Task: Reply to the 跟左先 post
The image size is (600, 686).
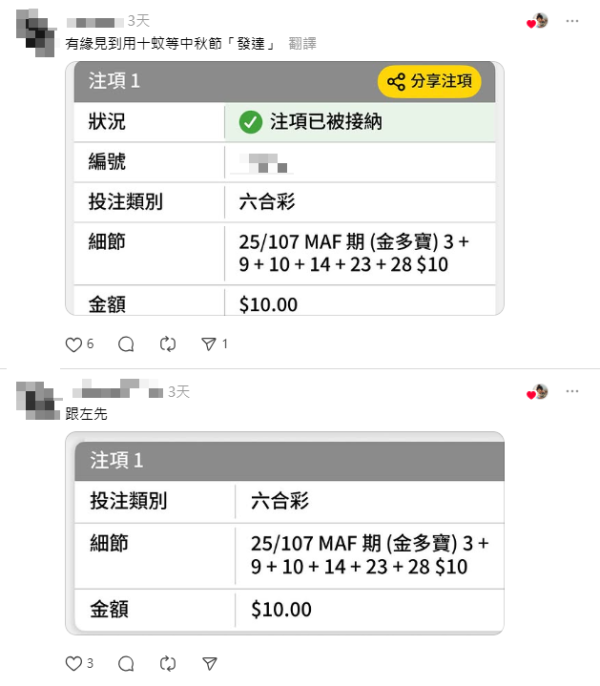Action: pyautogui.click(x=126, y=663)
